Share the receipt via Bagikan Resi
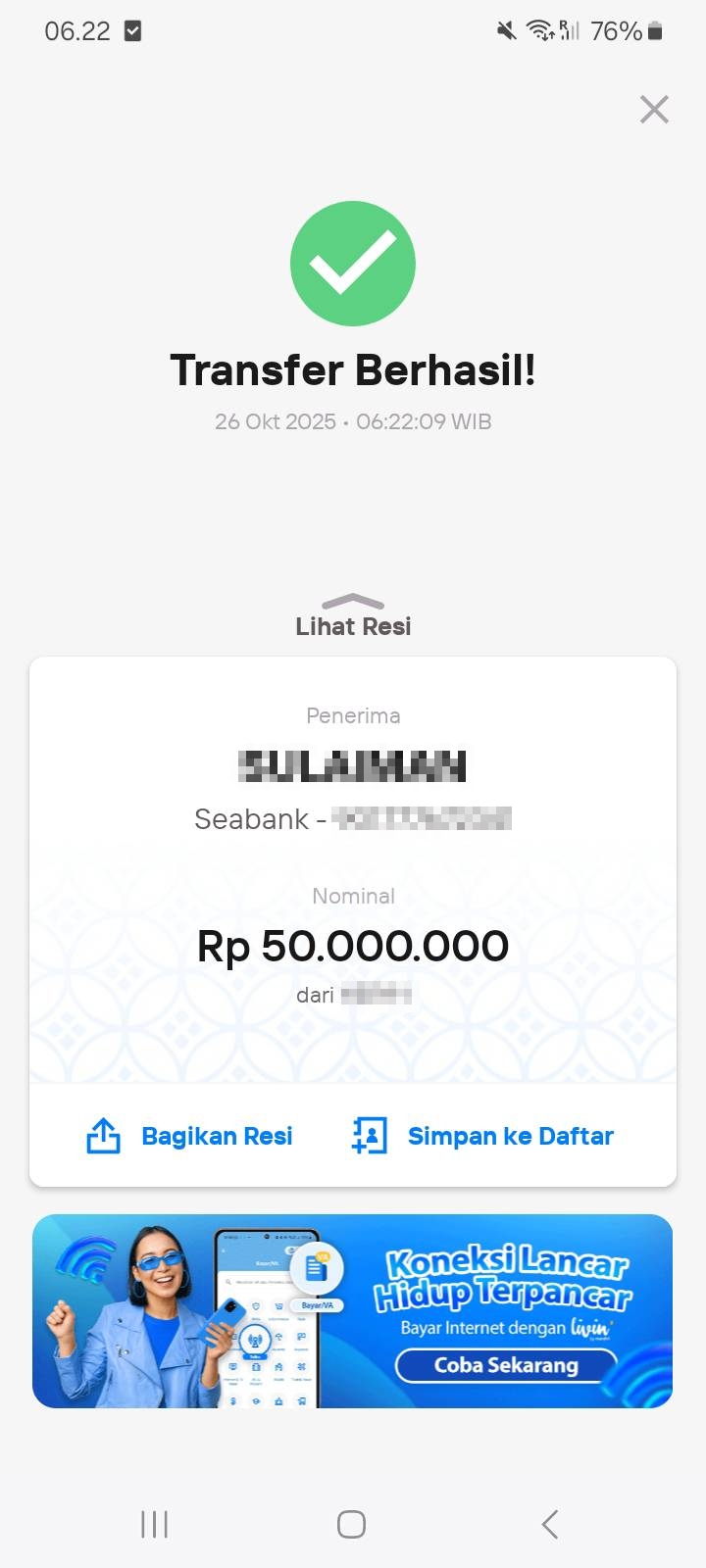The image size is (706, 1568). [x=190, y=1136]
